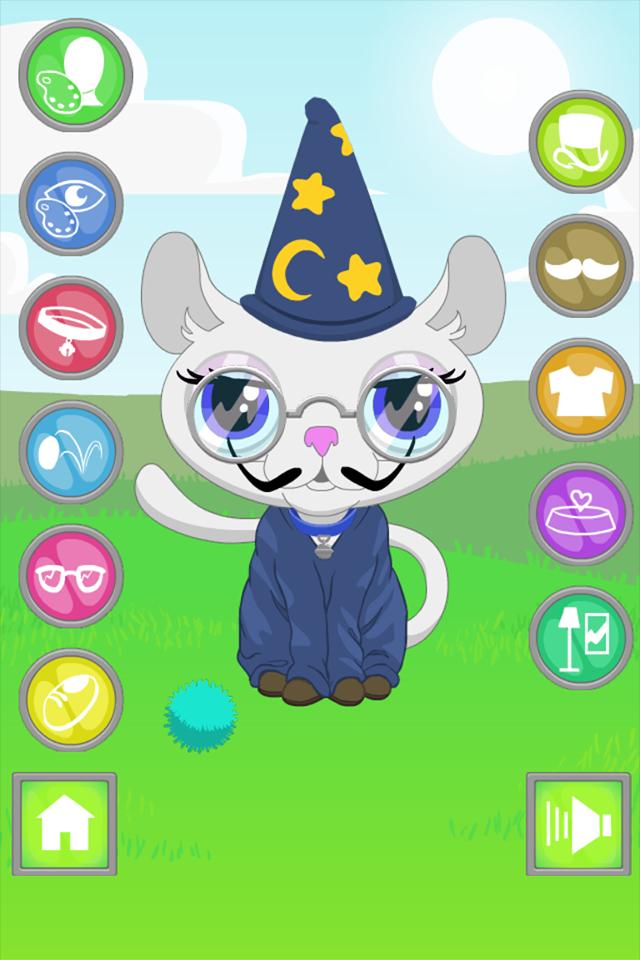Image resolution: width=640 pixels, height=960 pixels.
Task: Choose glasses for the cat
Action: click(69, 576)
